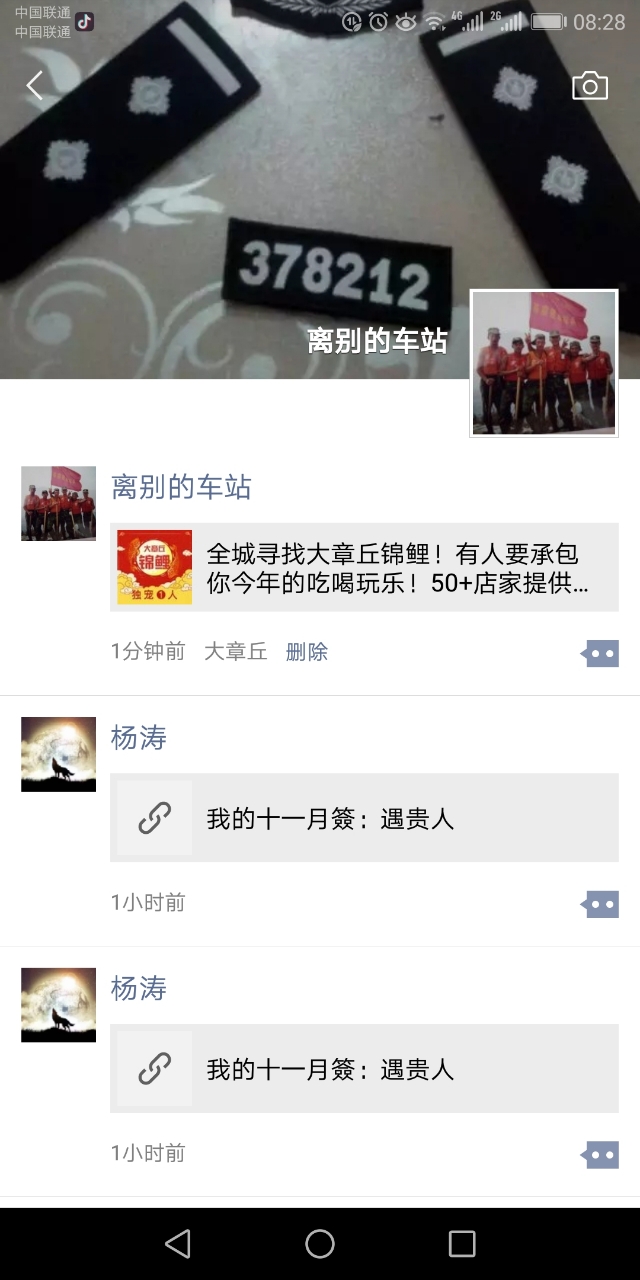Open the comment menu on 离别的车站's post
The image size is (640, 1280).
[x=601, y=654]
